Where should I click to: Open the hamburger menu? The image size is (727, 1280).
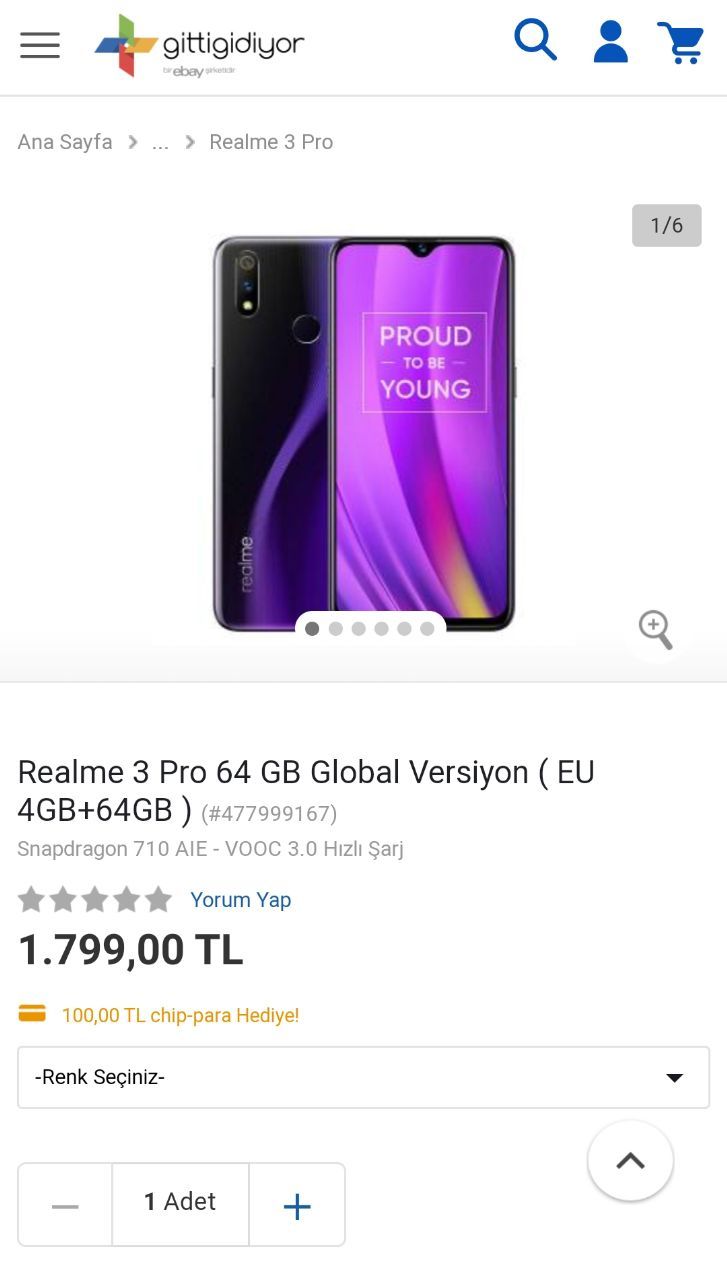40,45
